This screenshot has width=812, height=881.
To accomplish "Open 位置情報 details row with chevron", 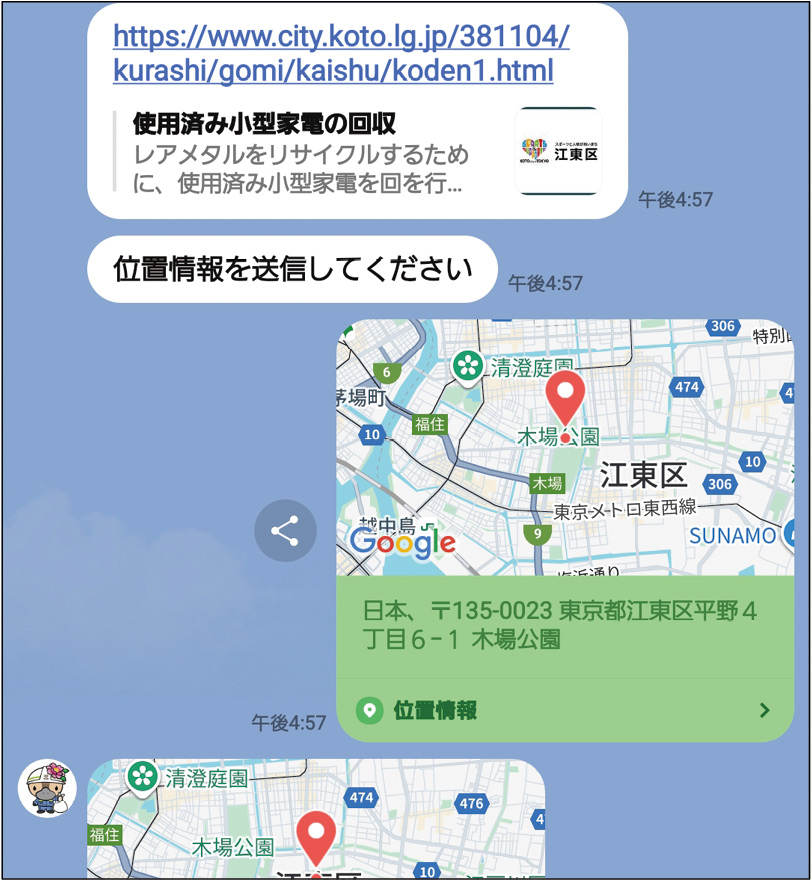I will click(565, 710).
